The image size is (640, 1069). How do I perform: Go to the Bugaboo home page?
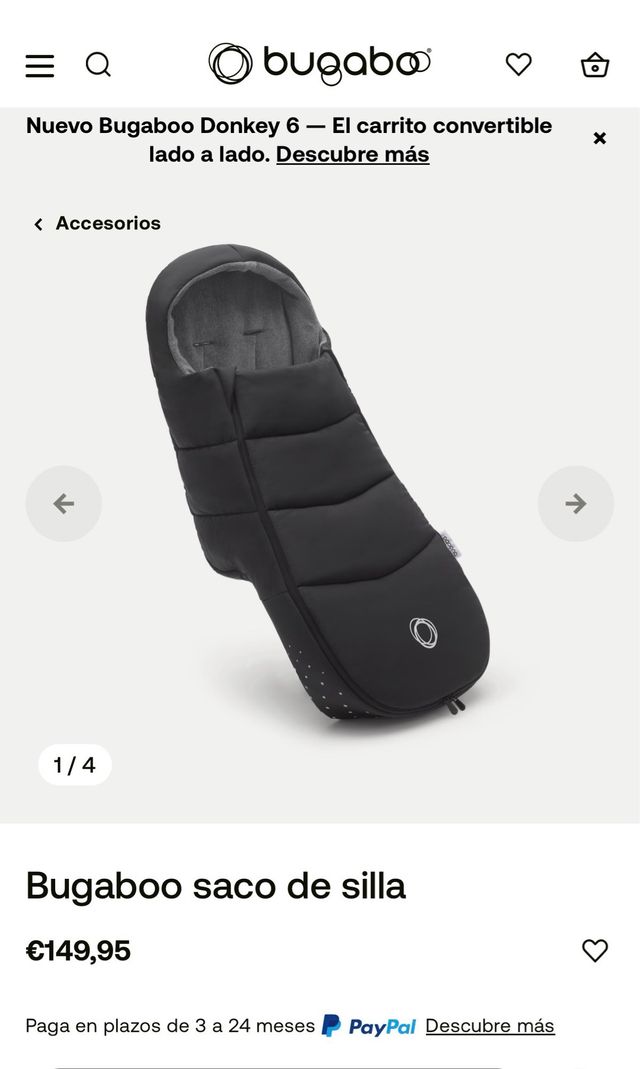click(319, 64)
